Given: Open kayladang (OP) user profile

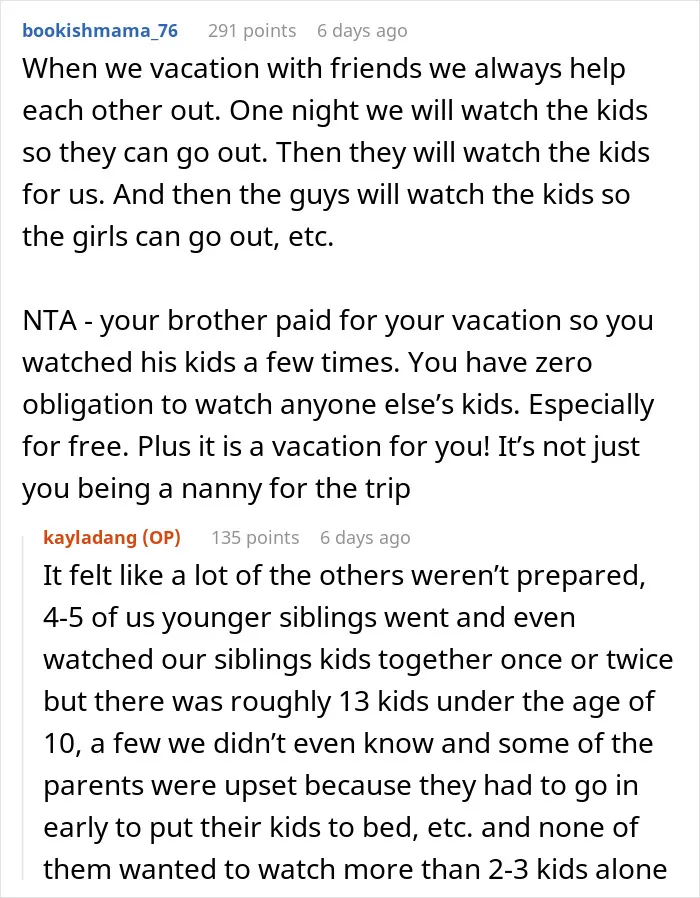Looking at the screenshot, I should click(x=112, y=537).
